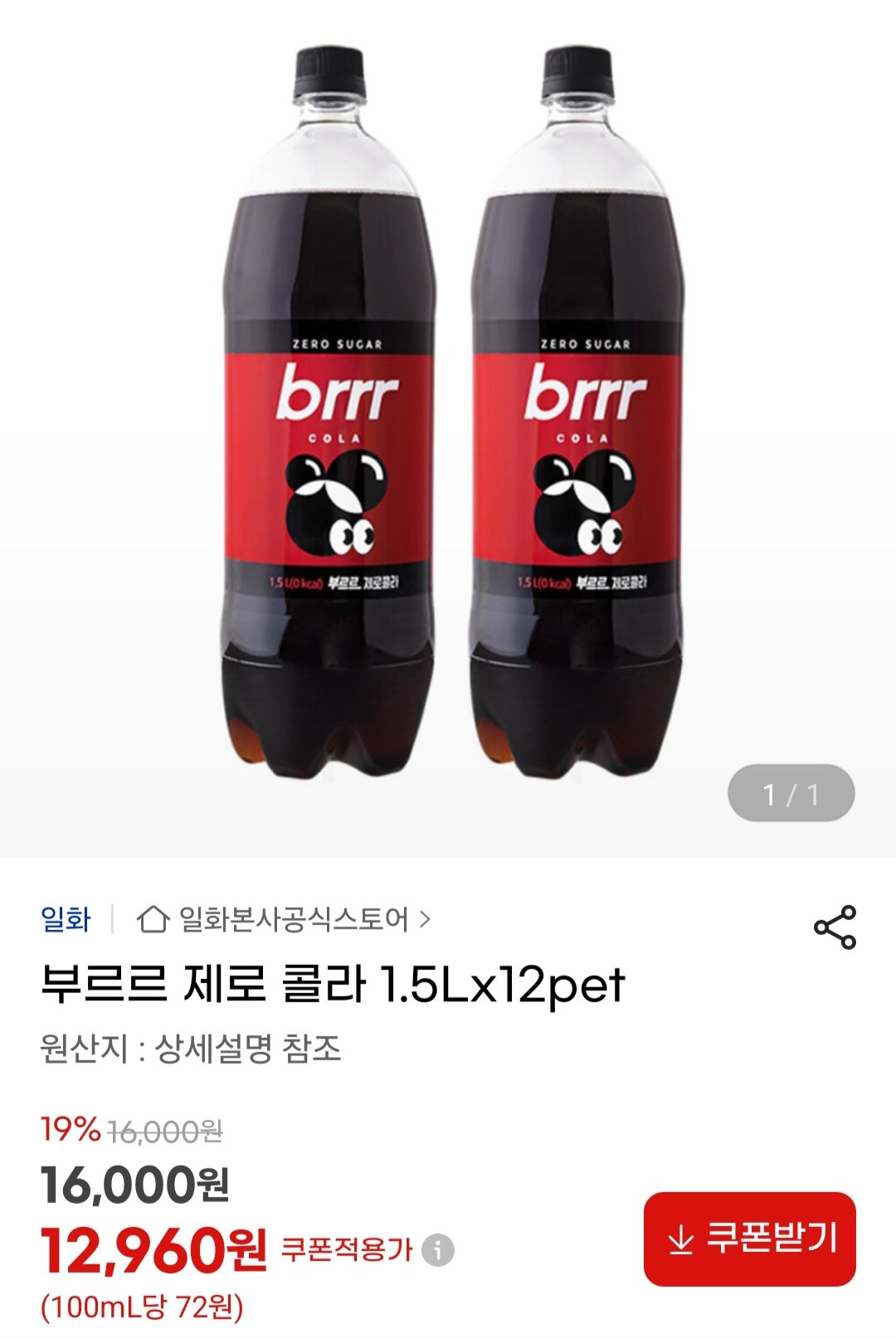Screen dimensions: 896x1339
Task: Click the brrr cola product image
Action: pyautogui.click(x=448, y=415)
